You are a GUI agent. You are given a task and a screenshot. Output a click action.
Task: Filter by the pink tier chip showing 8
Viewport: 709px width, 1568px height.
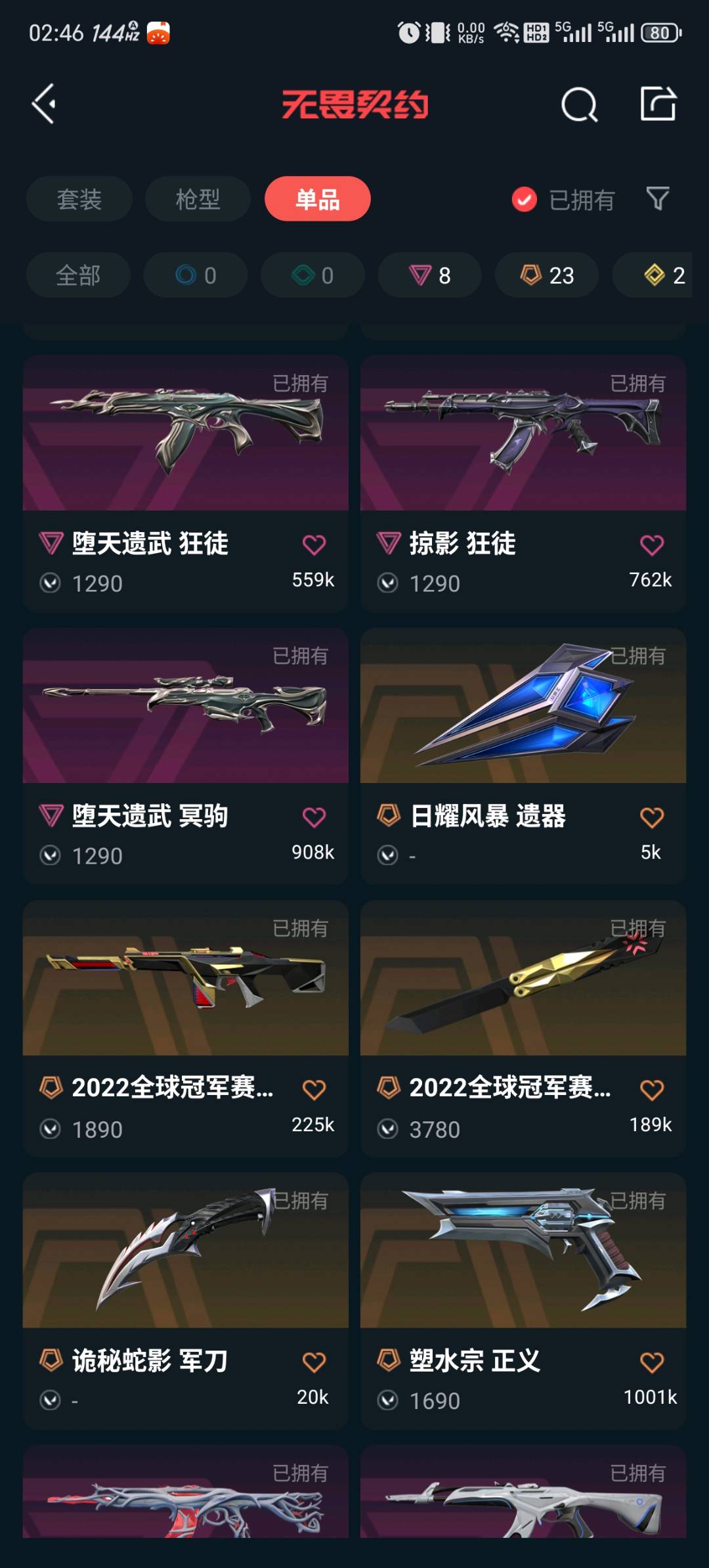click(429, 275)
